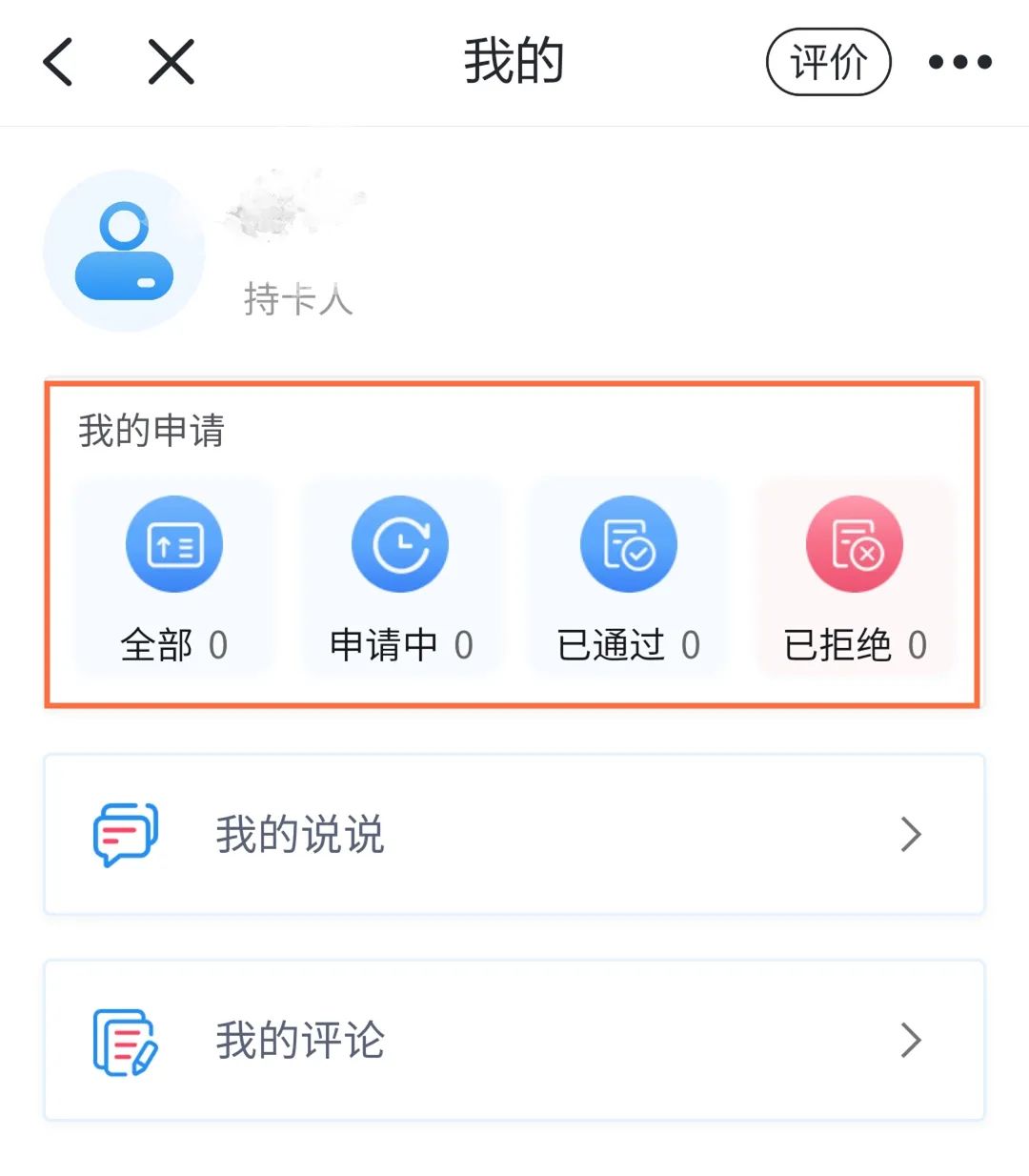Click the 已拒绝 rejected documents icon
The height and width of the screenshot is (1176, 1029).
point(854,543)
